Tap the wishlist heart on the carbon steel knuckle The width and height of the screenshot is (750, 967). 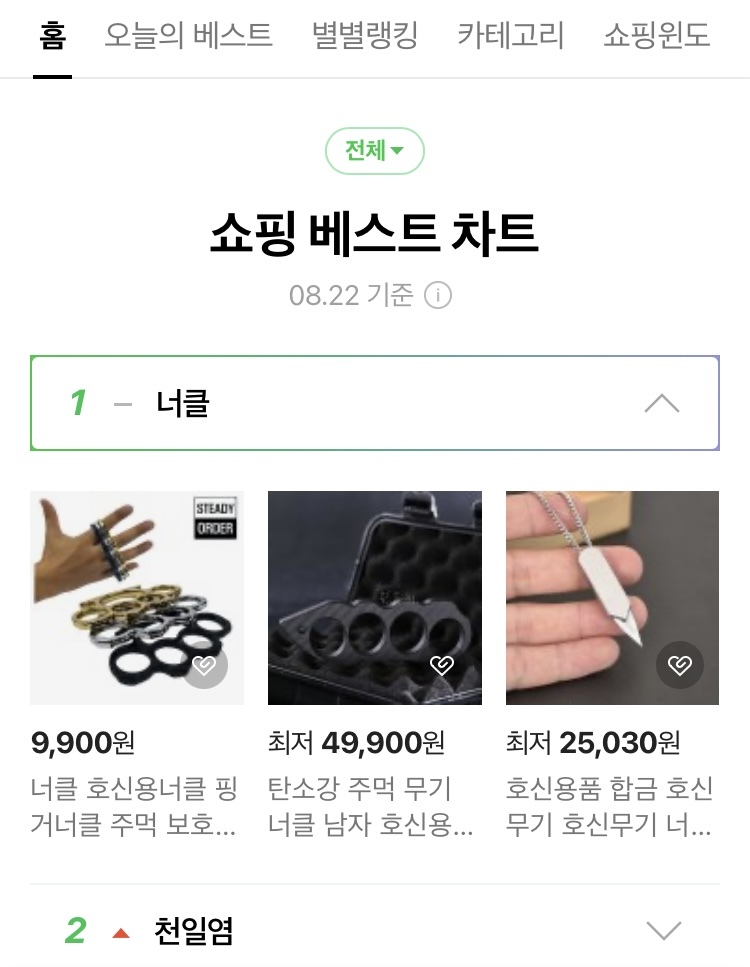[x=444, y=665]
